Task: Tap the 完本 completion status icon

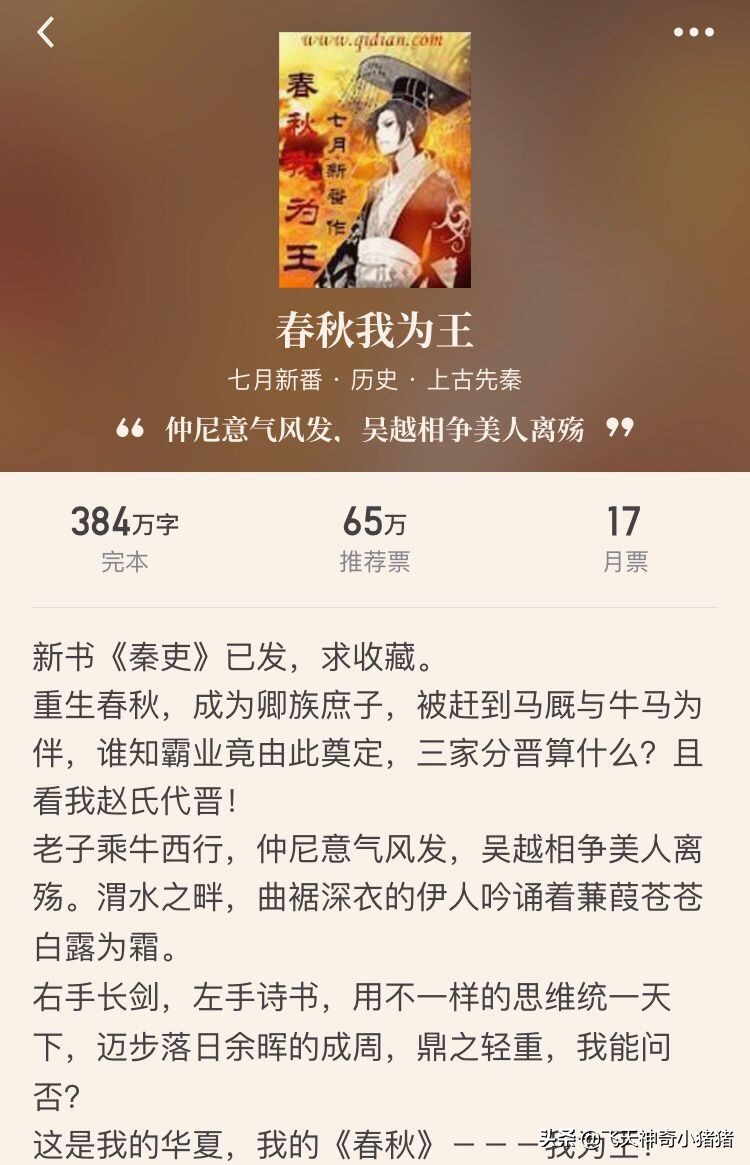Action: pyautogui.click(x=126, y=562)
